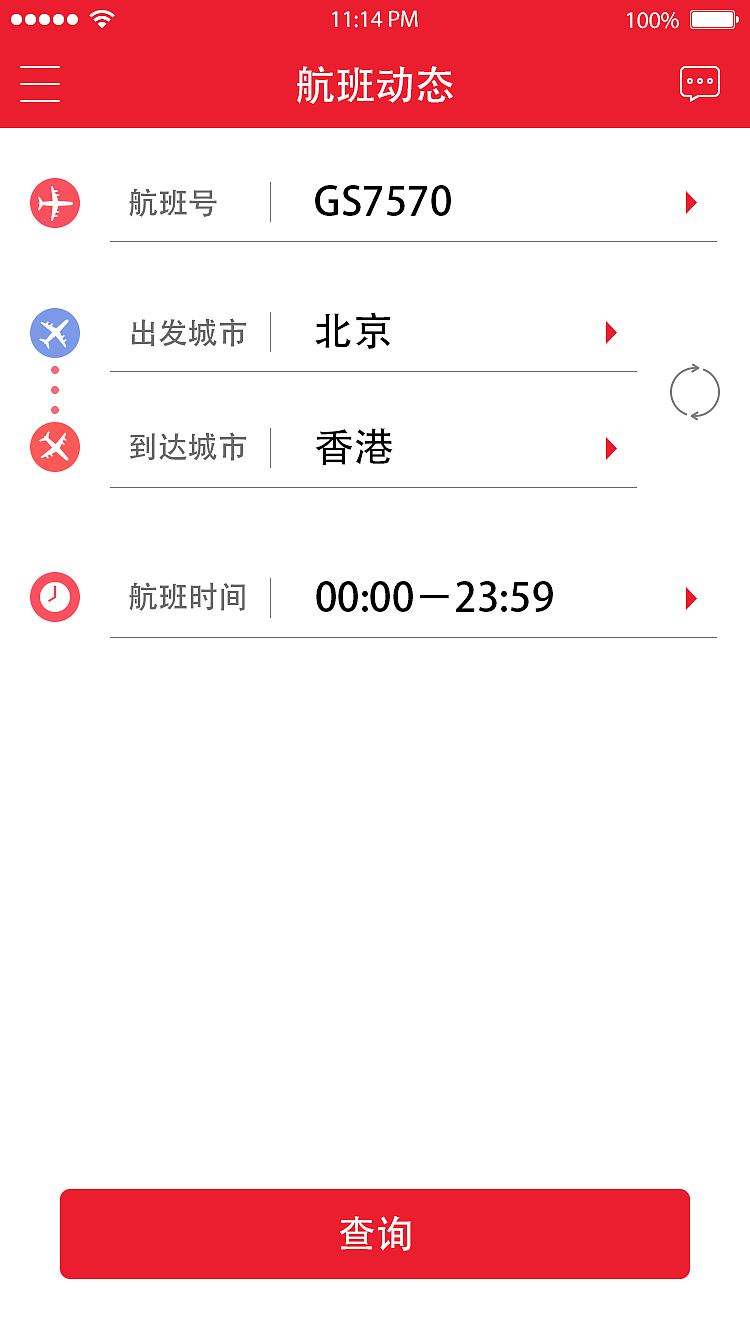The image size is (750, 1334).
Task: Open the hamburger navigation menu
Action: [x=39, y=84]
